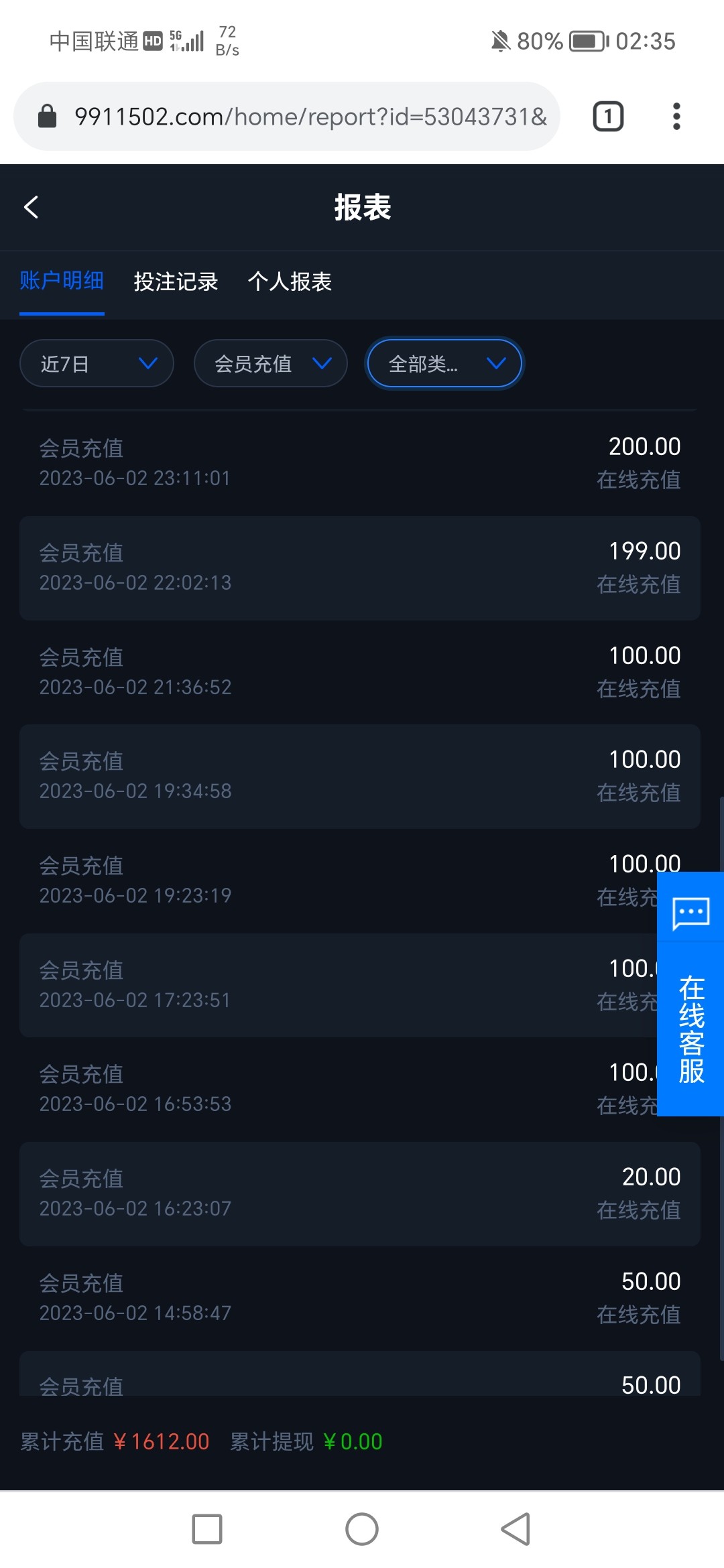Open the browser overflow menu
Viewport: 724px width, 1568px height.
(676, 117)
